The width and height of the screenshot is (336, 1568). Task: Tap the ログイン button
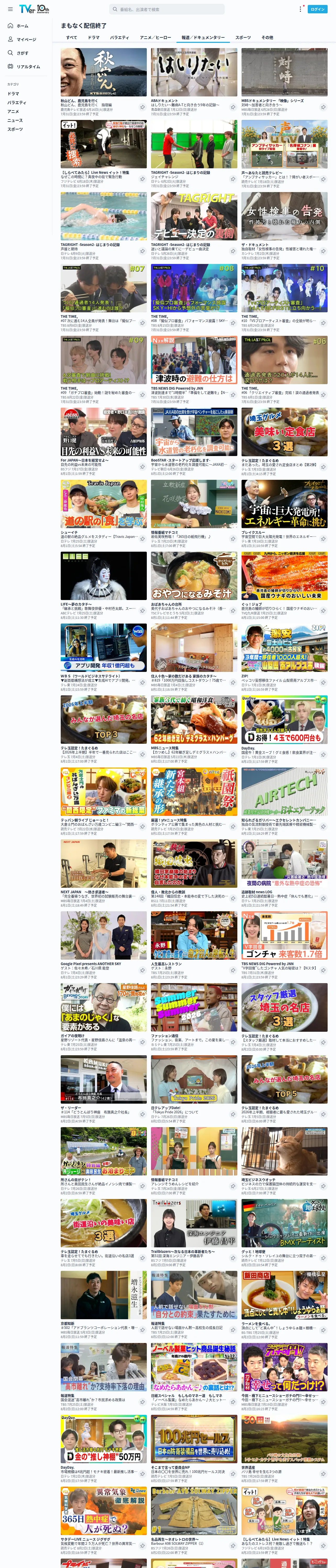[x=318, y=9]
